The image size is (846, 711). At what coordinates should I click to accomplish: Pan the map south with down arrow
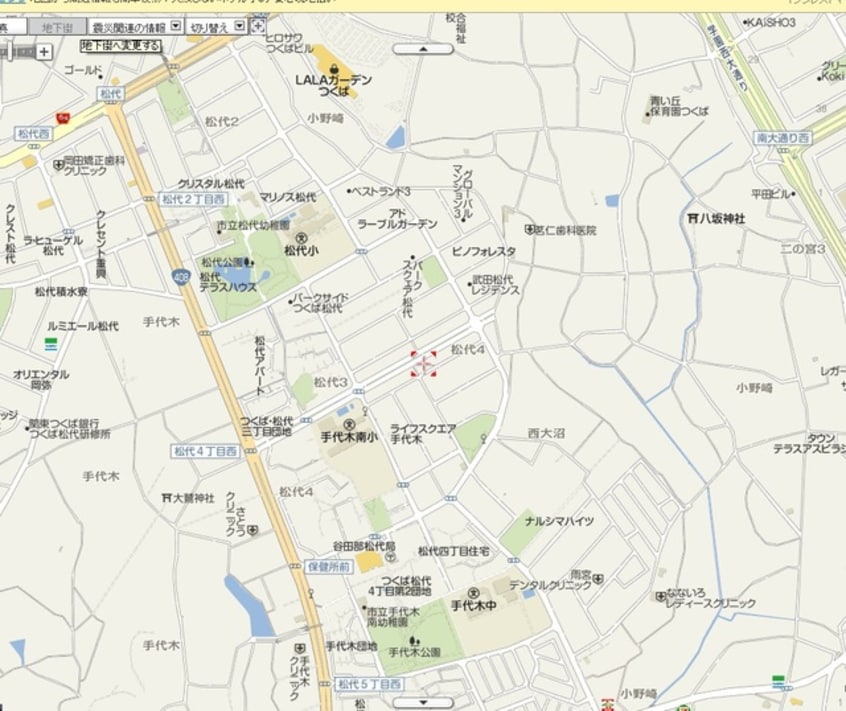[x=422, y=703]
